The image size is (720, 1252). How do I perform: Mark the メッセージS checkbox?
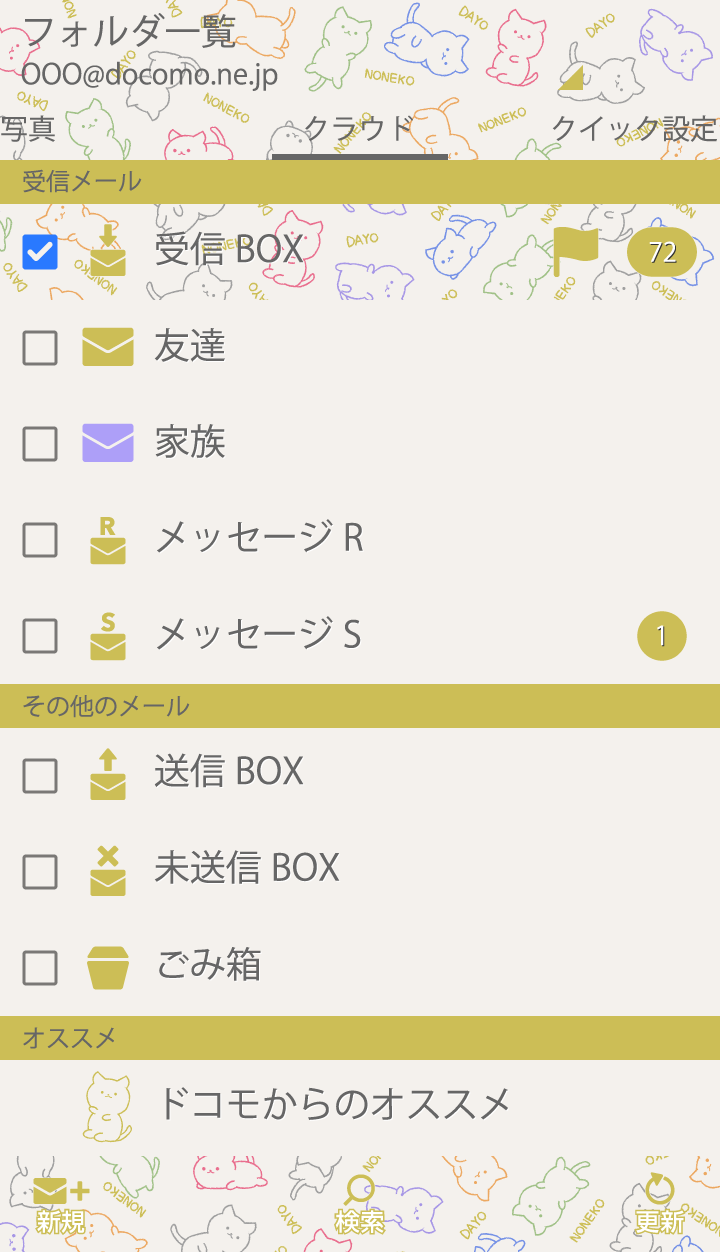click(40, 636)
